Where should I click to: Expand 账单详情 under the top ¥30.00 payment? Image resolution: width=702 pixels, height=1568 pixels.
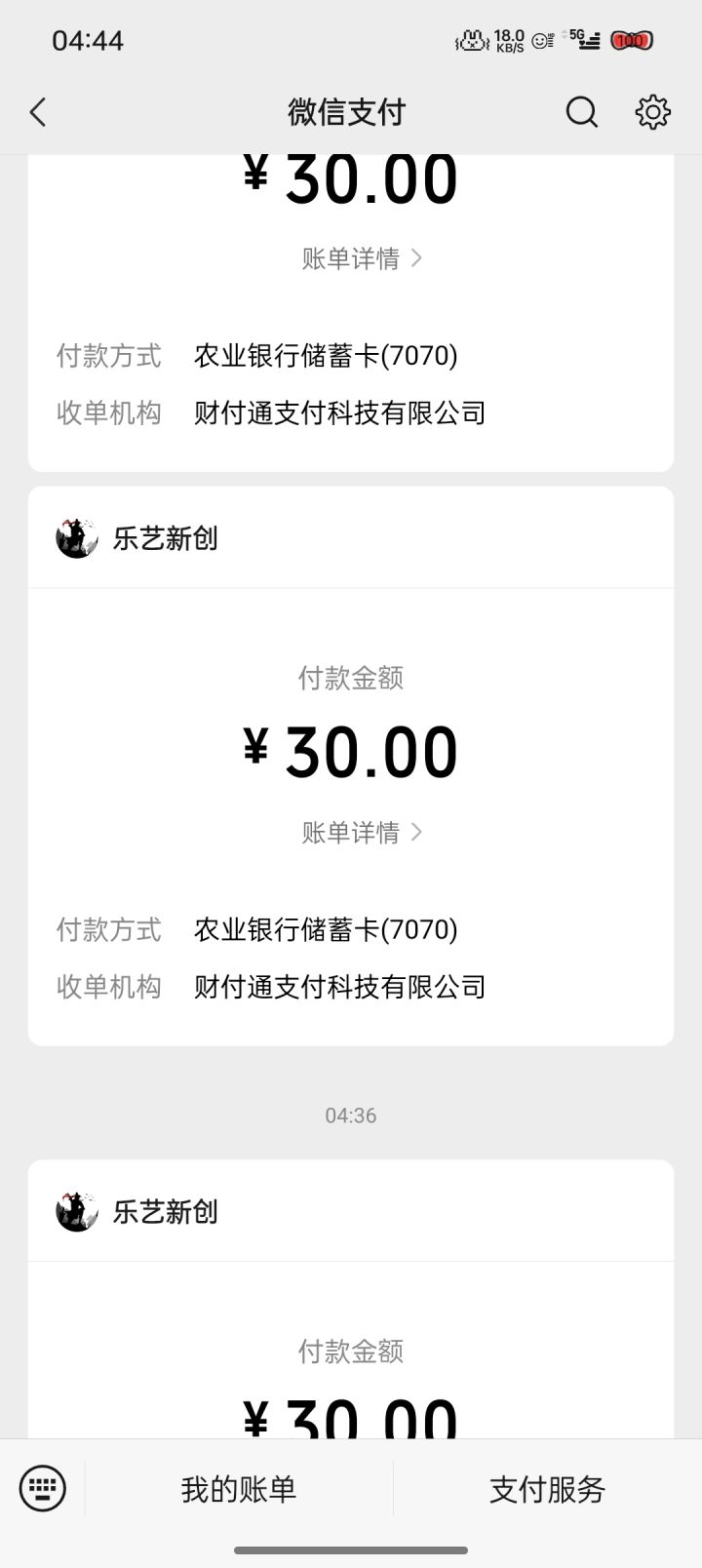pos(351,257)
